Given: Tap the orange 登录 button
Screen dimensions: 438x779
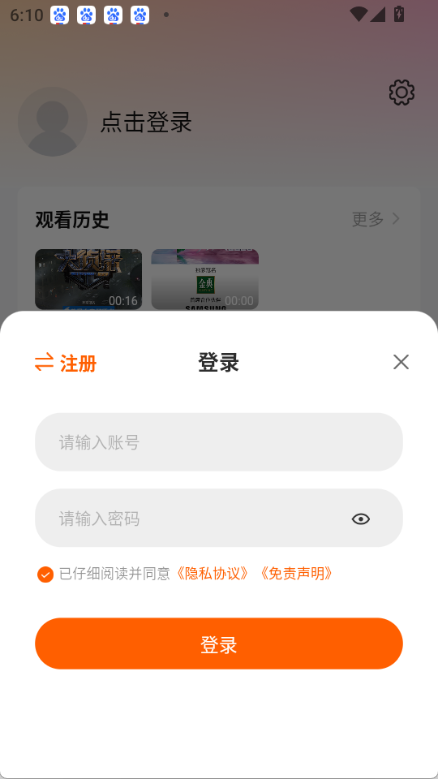Looking at the screenshot, I should click(x=219, y=644).
